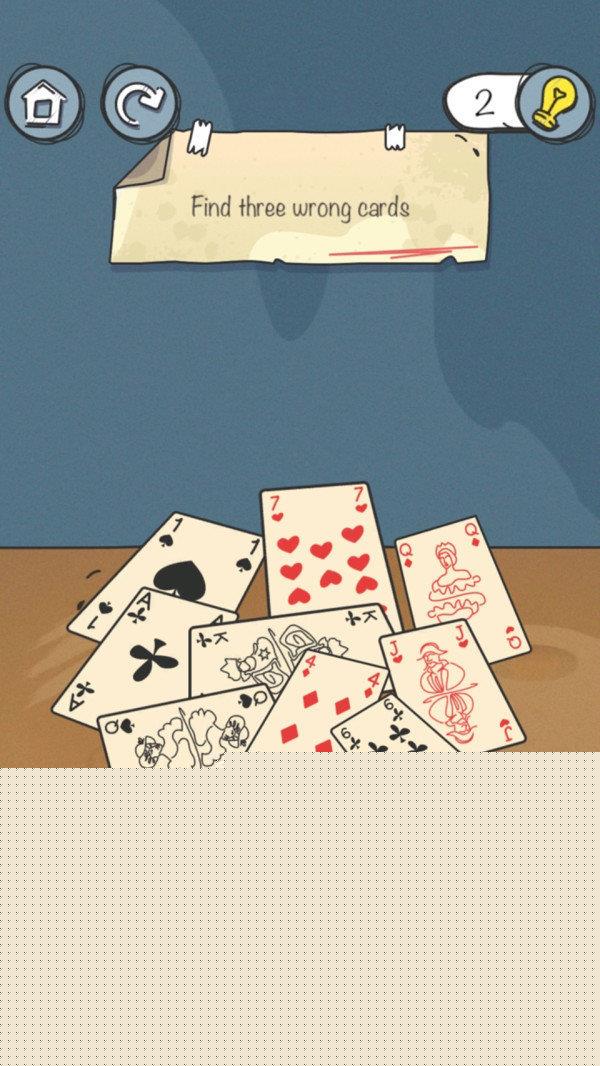Viewport: 600px width, 1066px height.
Task: Tap the 6 of clubs card
Action: pos(395,733)
